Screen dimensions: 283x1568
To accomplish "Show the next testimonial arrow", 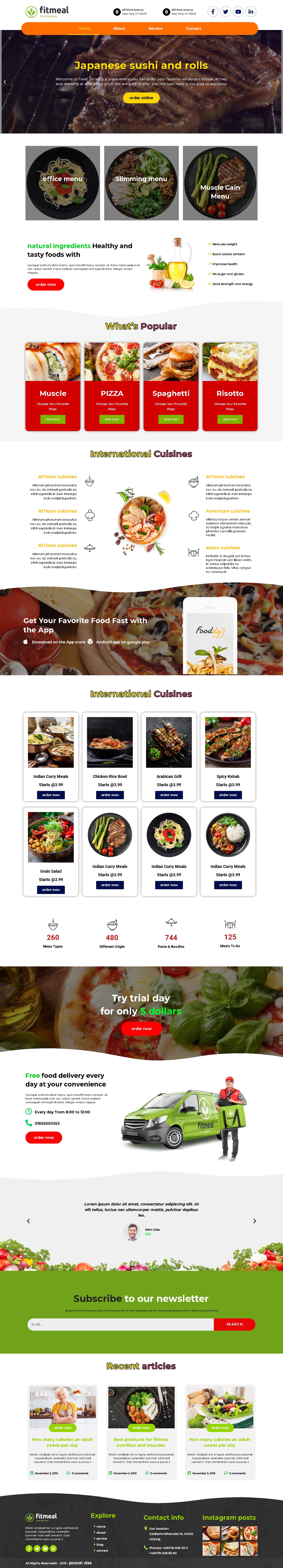I will coord(254,1221).
